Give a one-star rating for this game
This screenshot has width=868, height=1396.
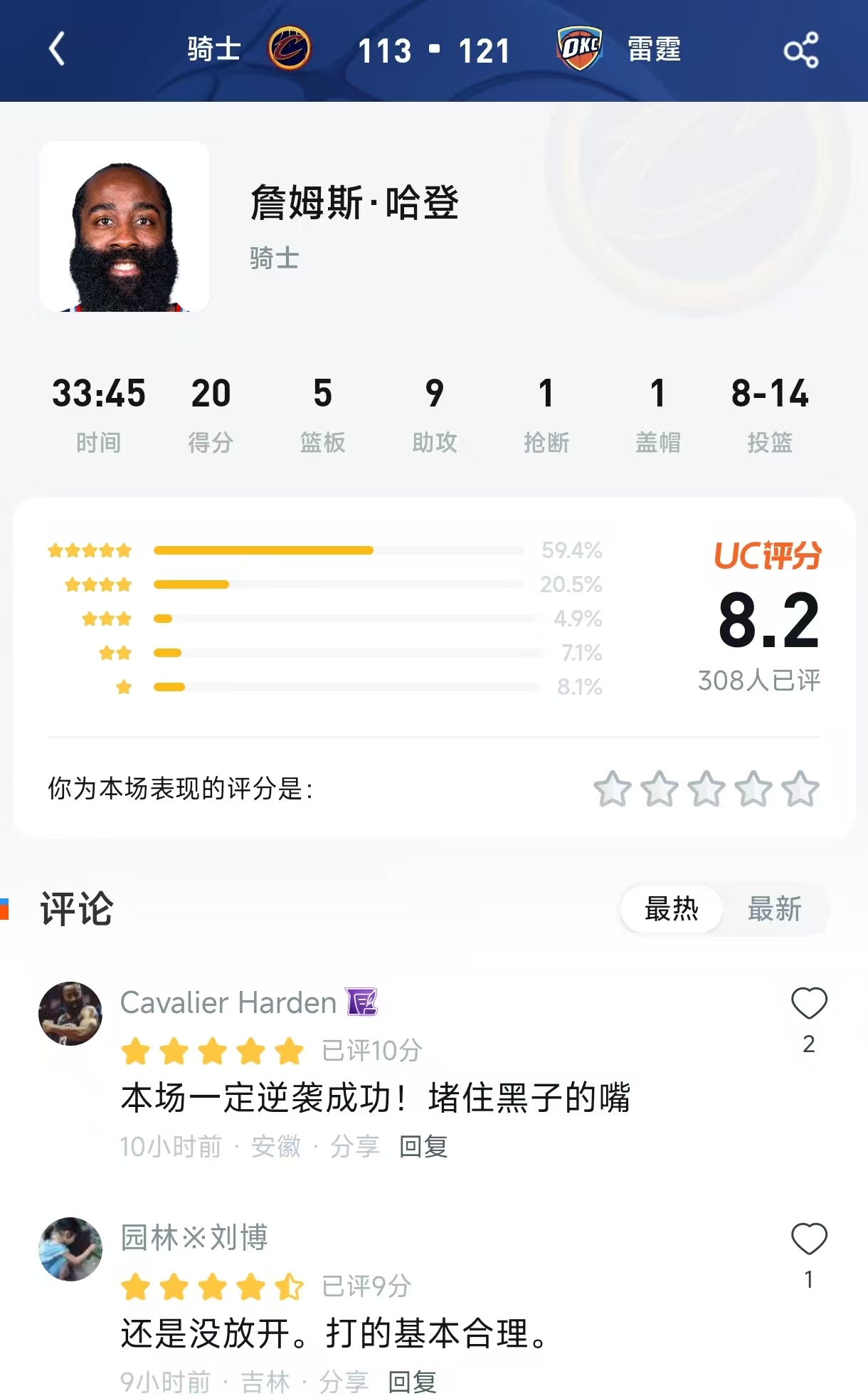point(613,788)
